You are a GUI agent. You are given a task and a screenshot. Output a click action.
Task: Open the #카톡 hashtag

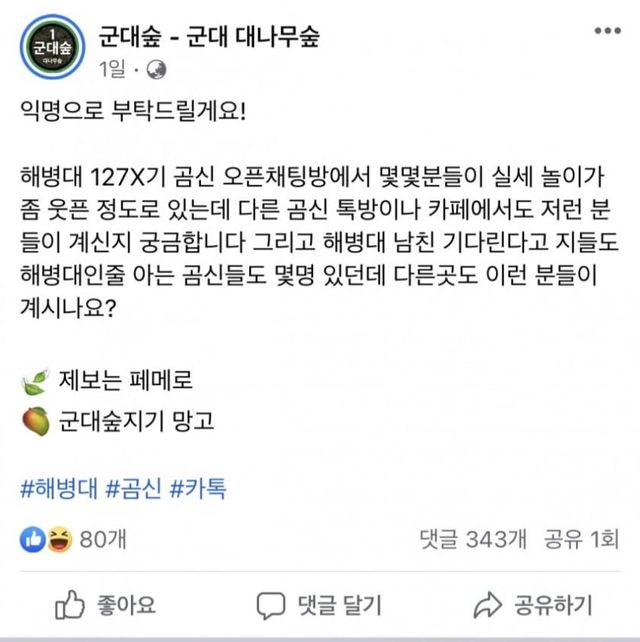pos(198,488)
